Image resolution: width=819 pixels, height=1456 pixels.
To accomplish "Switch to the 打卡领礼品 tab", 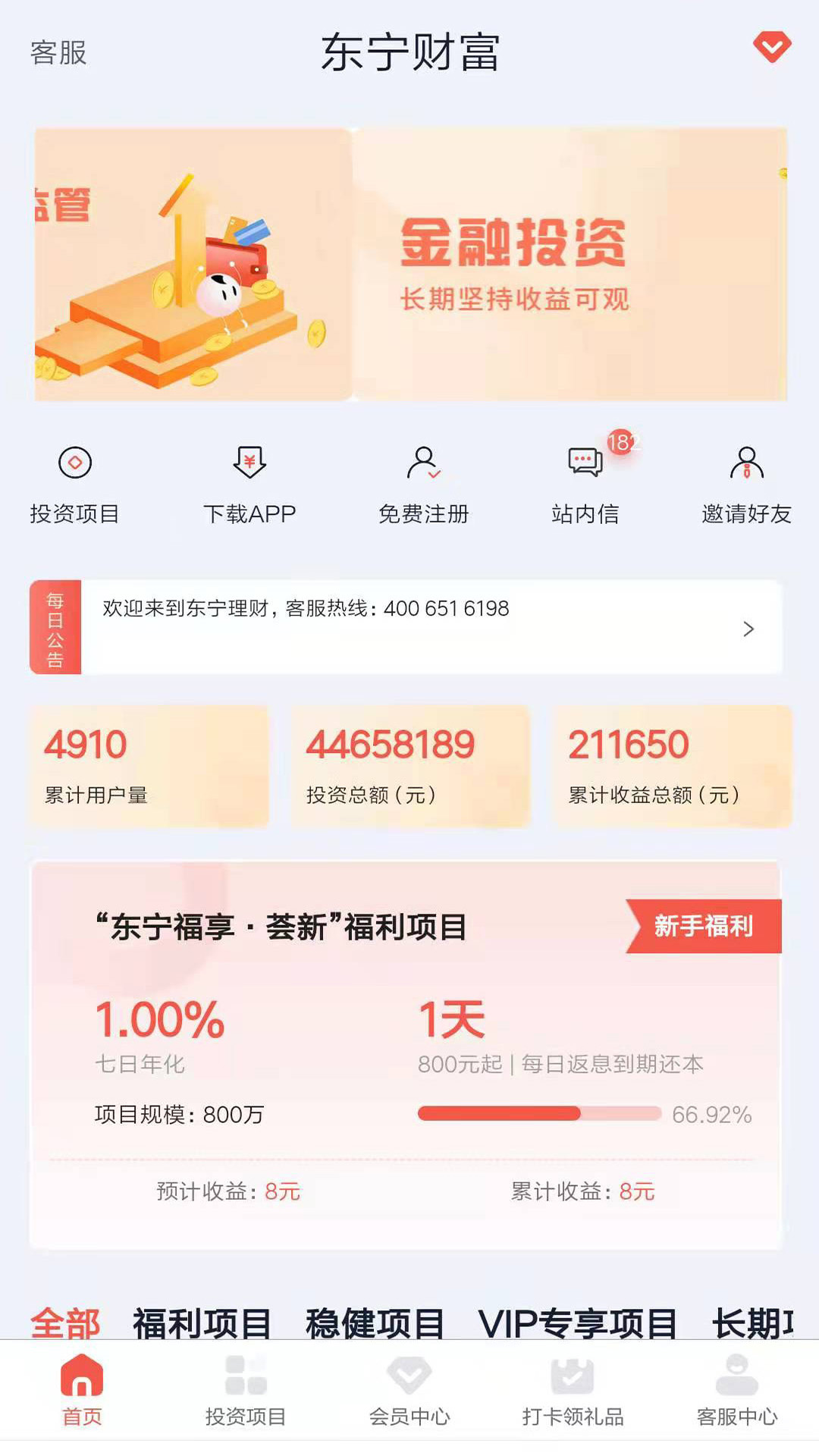I will pos(573,1389).
